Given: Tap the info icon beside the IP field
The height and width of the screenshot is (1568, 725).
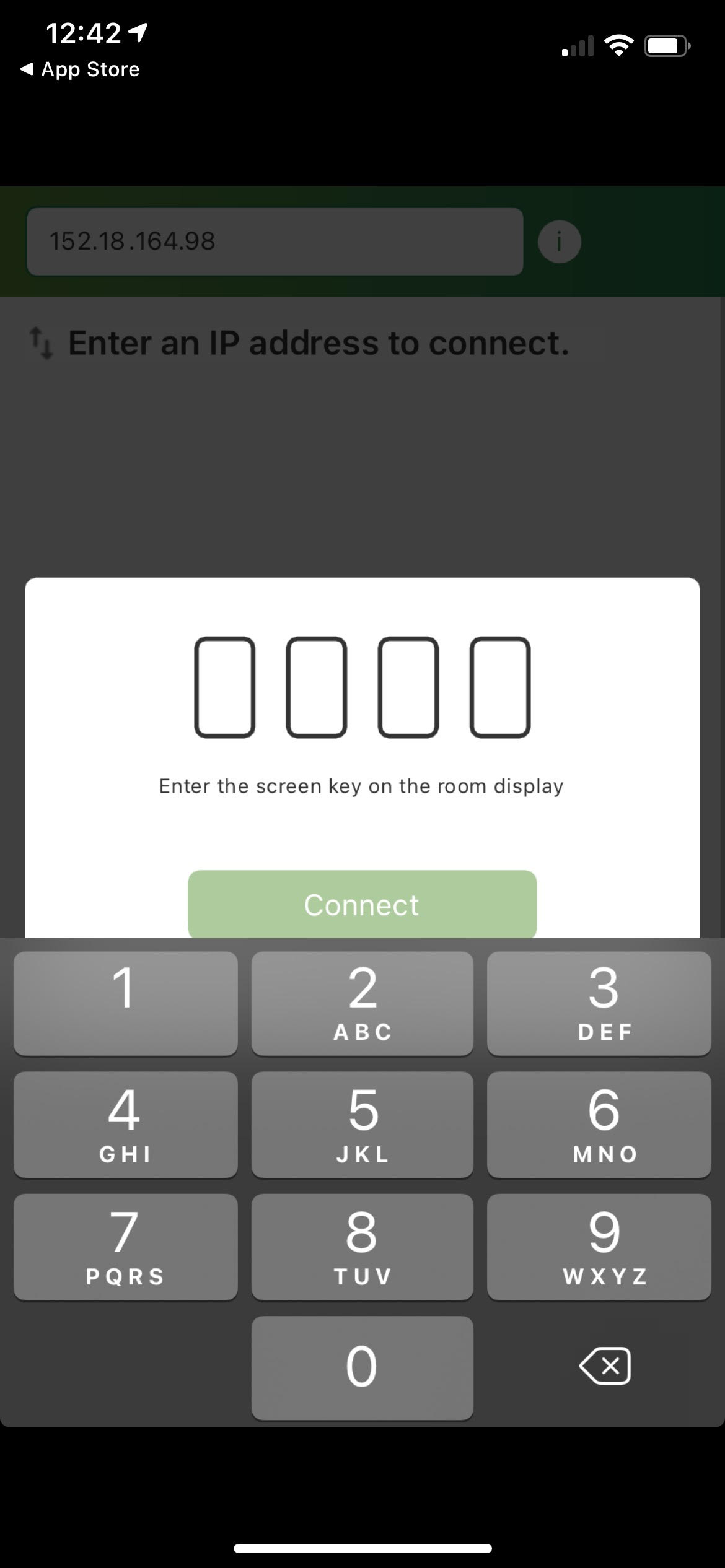Looking at the screenshot, I should 558,241.
